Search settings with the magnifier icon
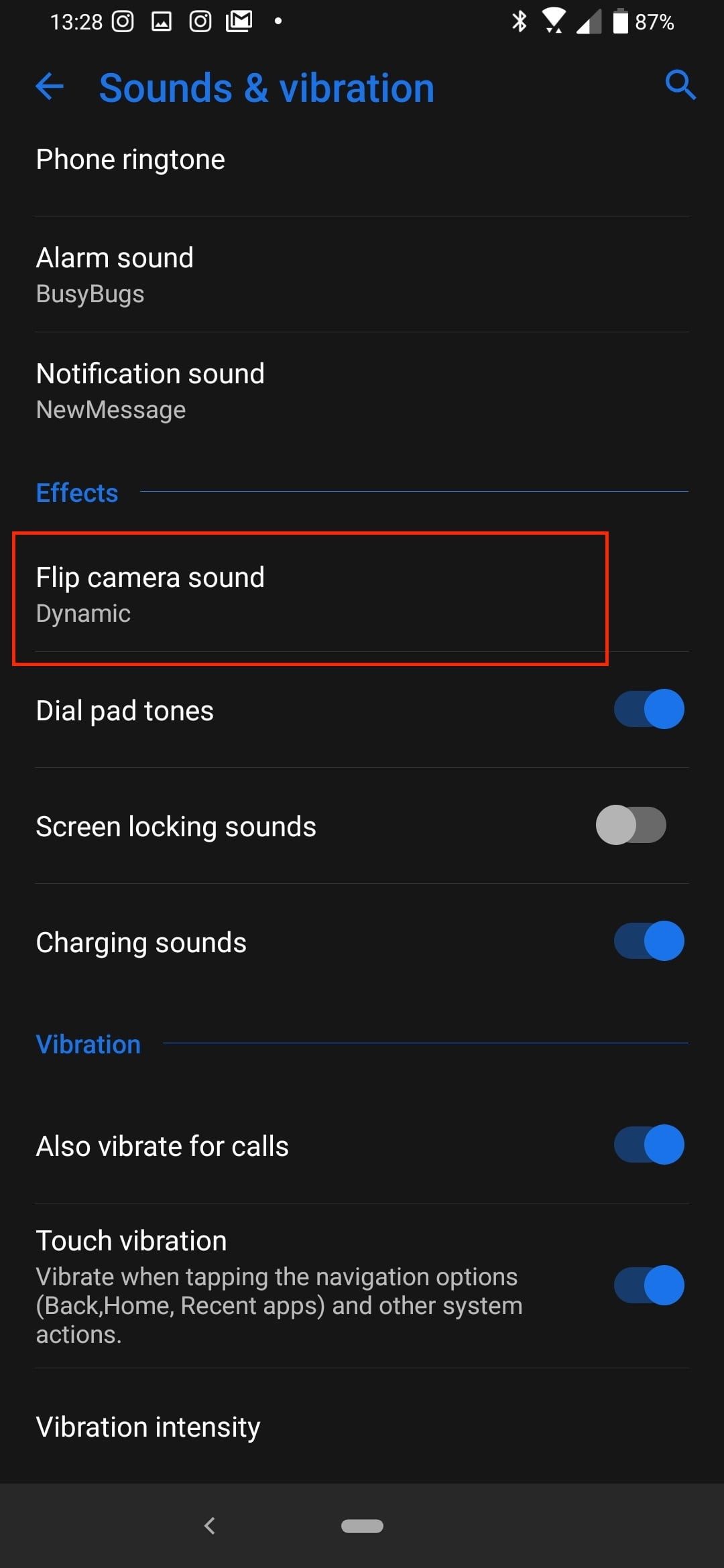The width and height of the screenshot is (724, 1568). [680, 85]
